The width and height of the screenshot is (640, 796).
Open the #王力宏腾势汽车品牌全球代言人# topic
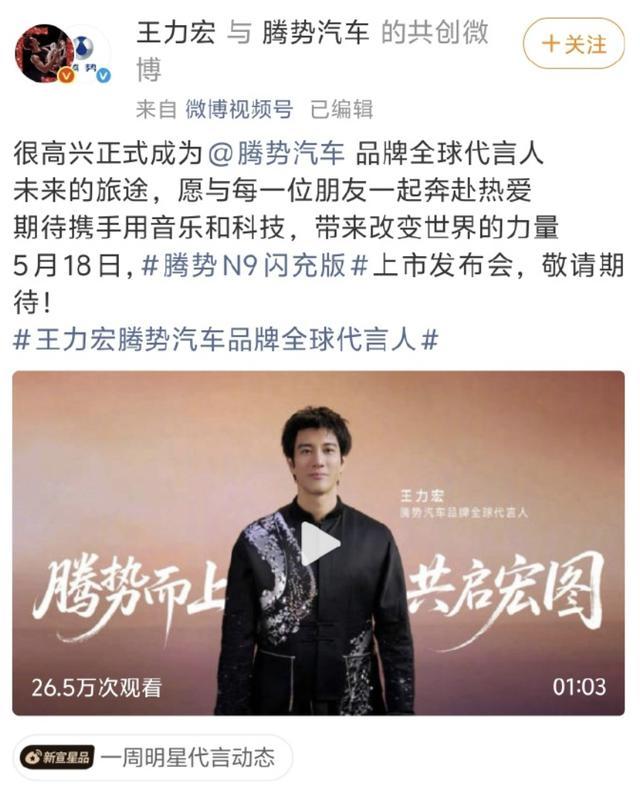pos(225,339)
